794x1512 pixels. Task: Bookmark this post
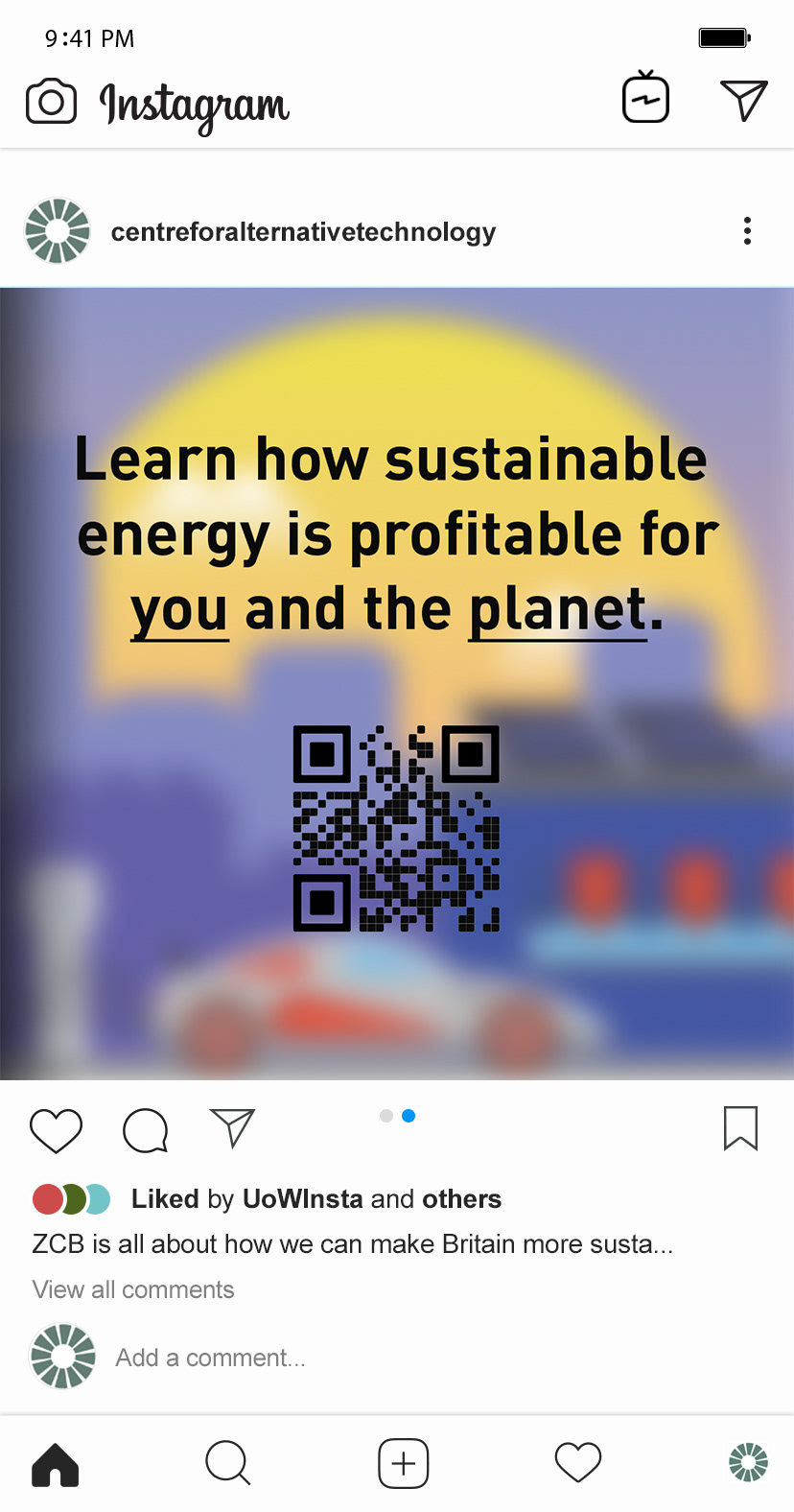tap(740, 1128)
